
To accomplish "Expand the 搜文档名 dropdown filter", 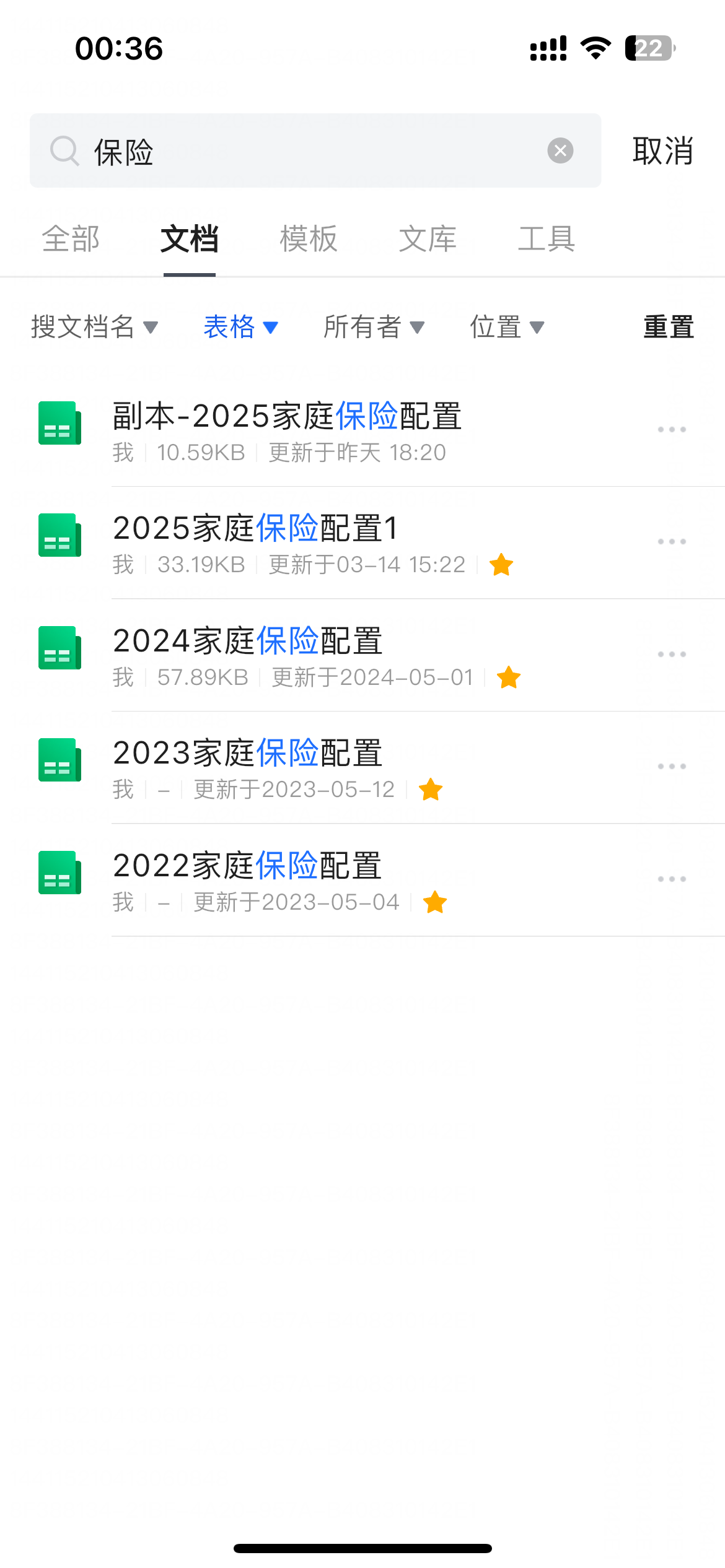I will point(95,326).
